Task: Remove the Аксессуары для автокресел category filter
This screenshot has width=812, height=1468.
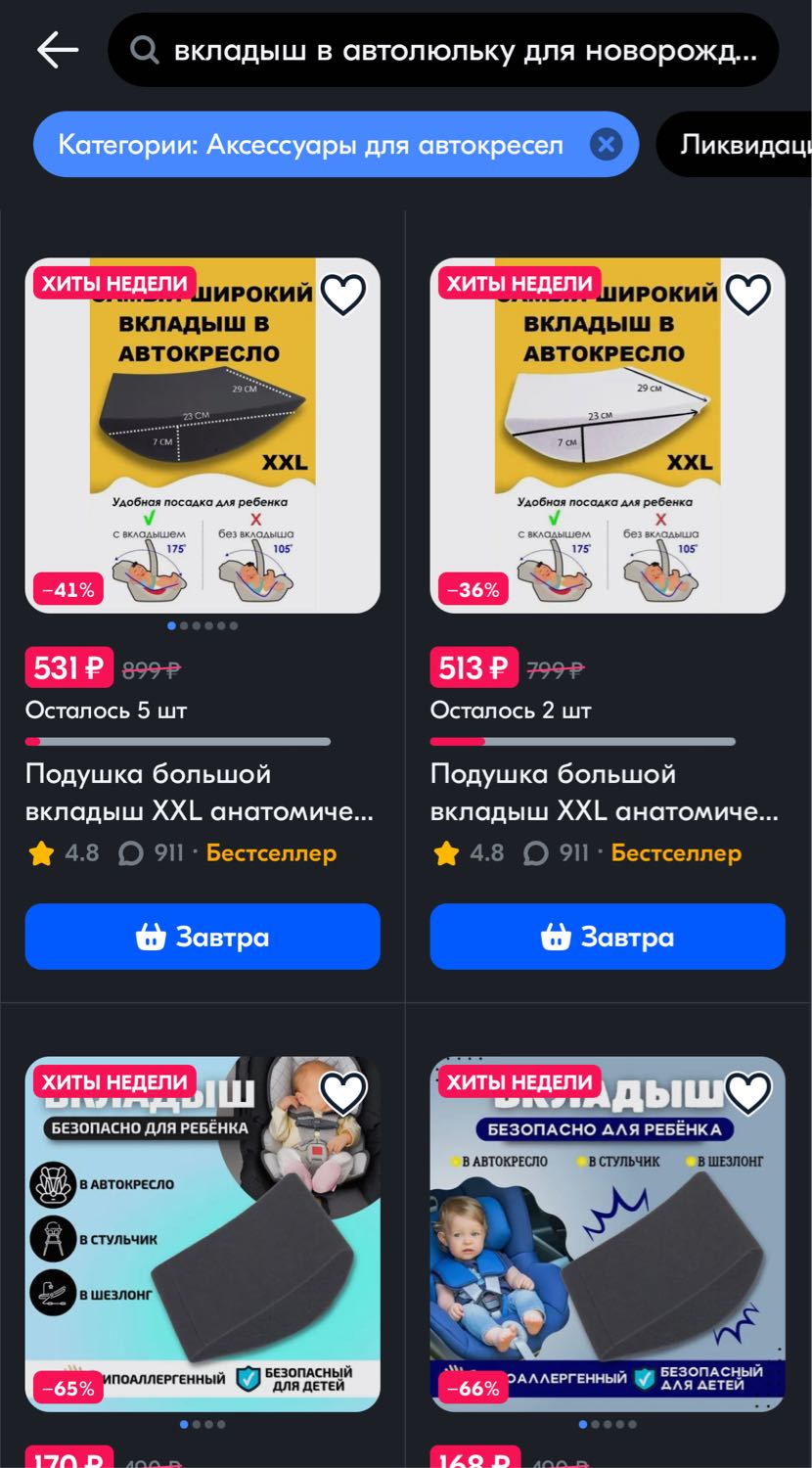Action: (607, 145)
